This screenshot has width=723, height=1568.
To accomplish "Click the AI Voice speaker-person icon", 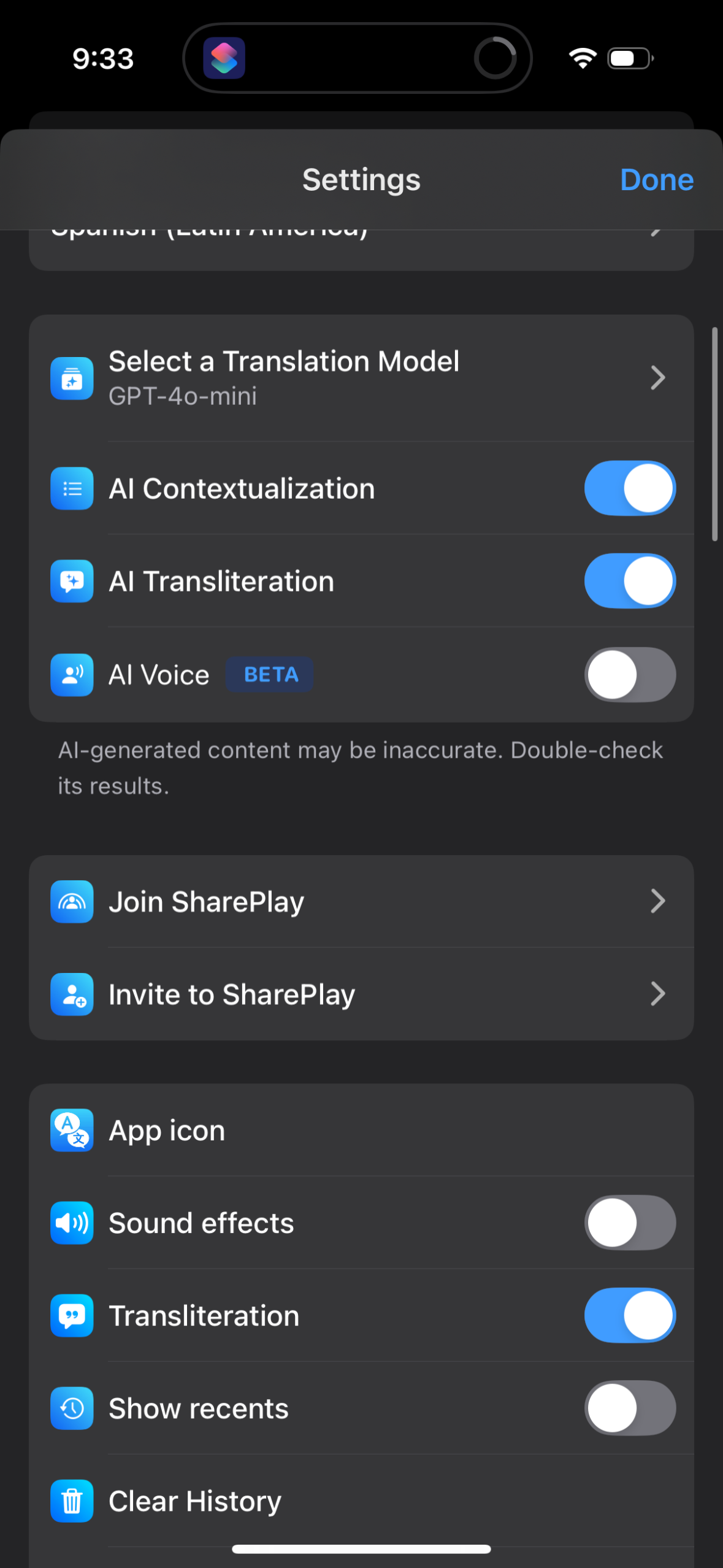I will pyautogui.click(x=72, y=674).
